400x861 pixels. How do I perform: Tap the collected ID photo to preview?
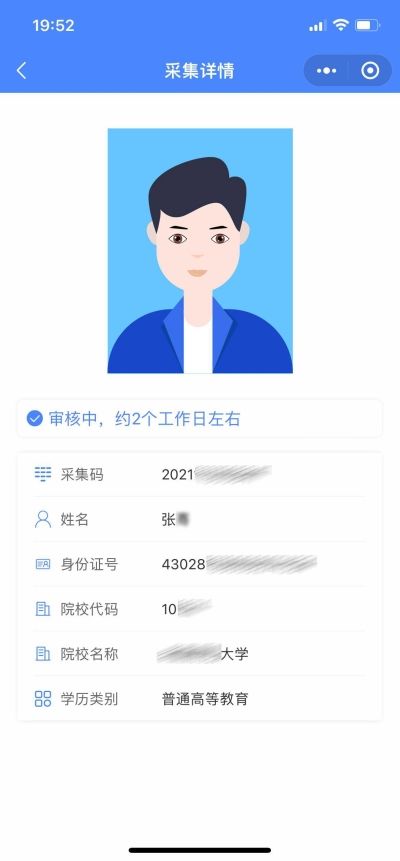pos(200,251)
